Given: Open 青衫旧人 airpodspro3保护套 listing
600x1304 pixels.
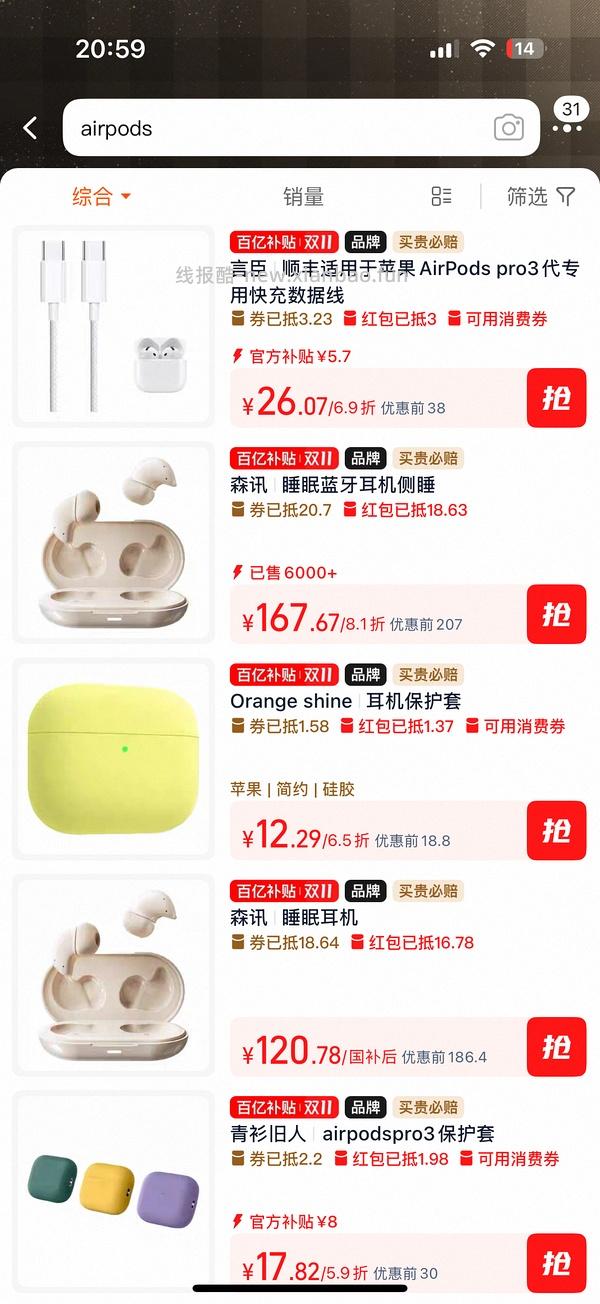Looking at the screenshot, I should click(362, 1134).
